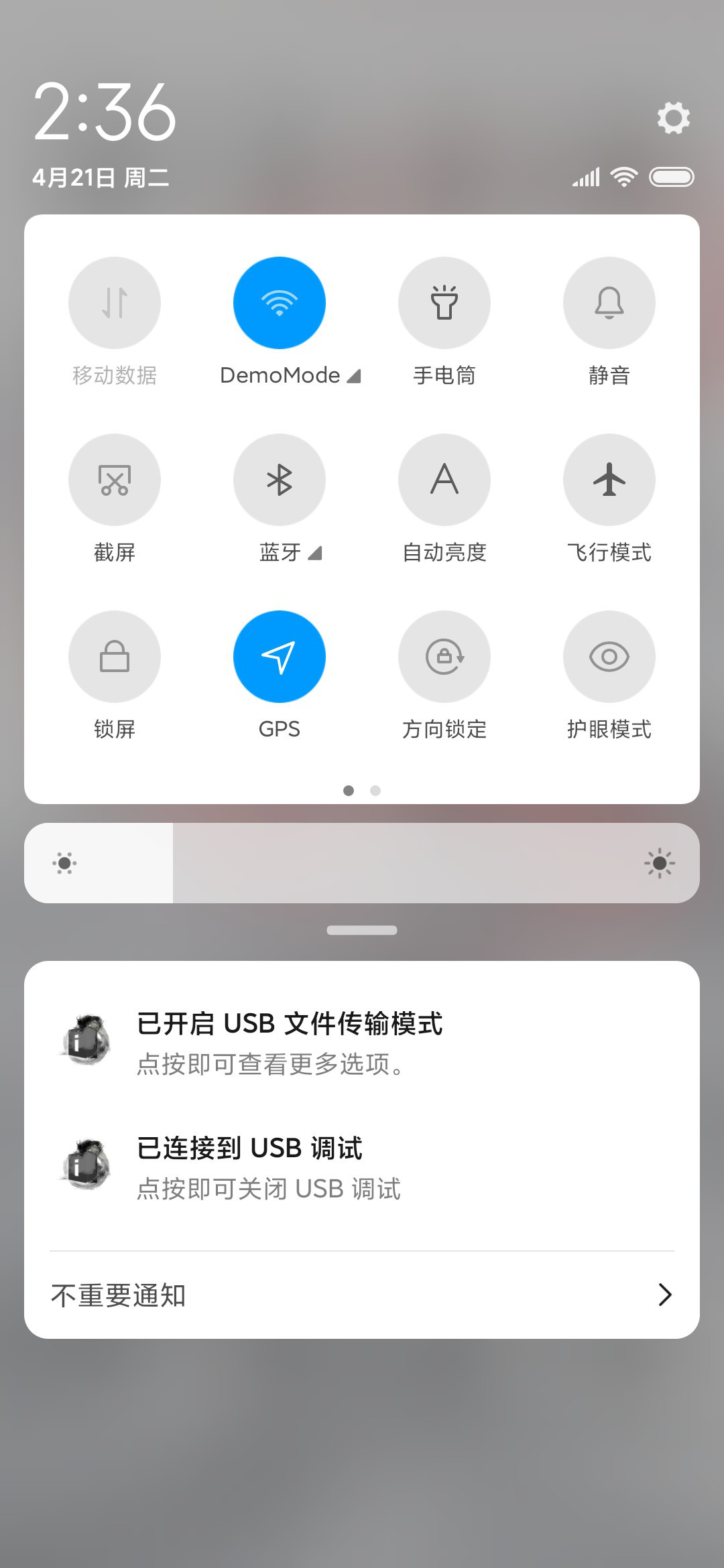This screenshot has width=724, height=1568.
Task: Go to second quick-settings page dot
Action: [x=375, y=791]
